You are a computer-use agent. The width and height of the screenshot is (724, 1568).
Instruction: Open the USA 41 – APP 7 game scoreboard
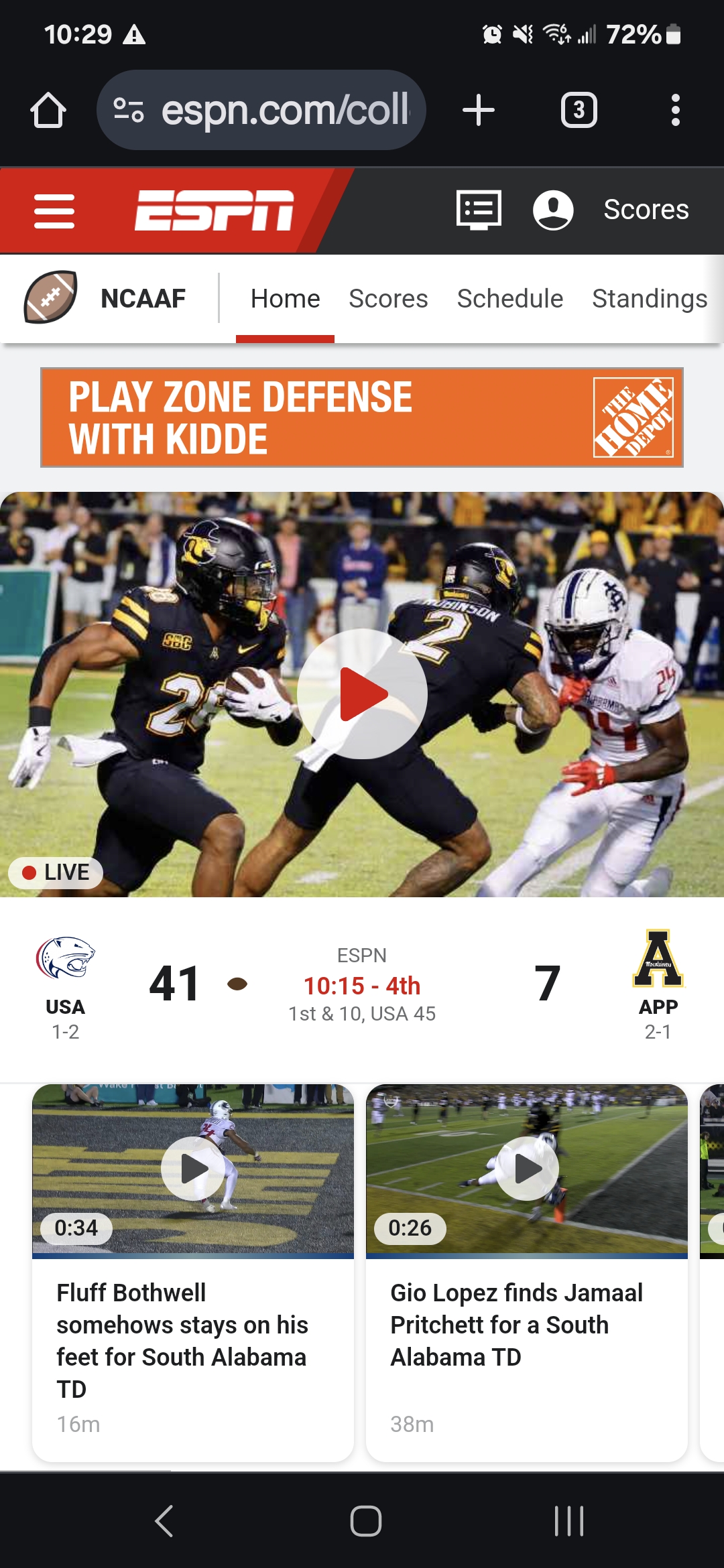pos(362,985)
